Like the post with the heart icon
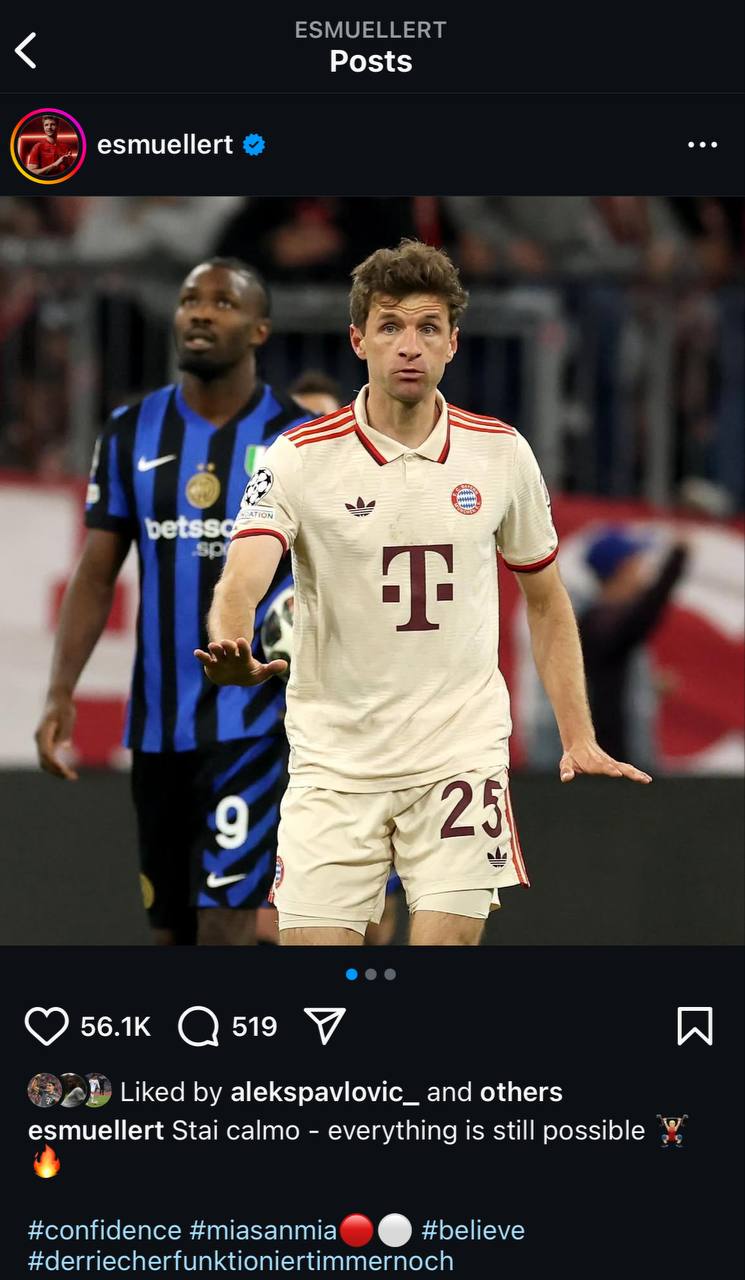745x1280 pixels. tap(46, 1026)
